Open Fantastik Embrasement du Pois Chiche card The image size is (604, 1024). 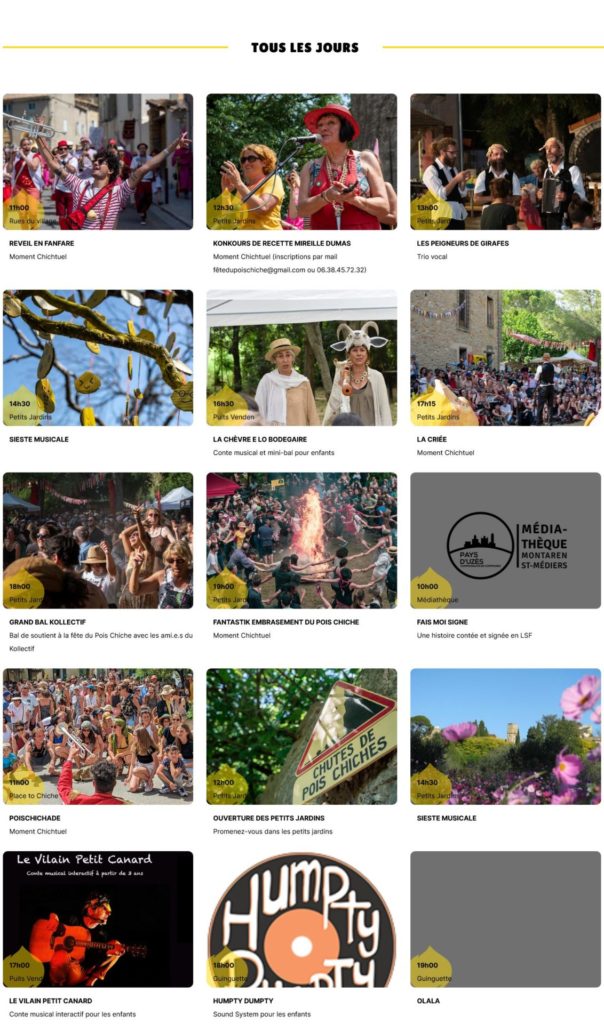point(301,540)
